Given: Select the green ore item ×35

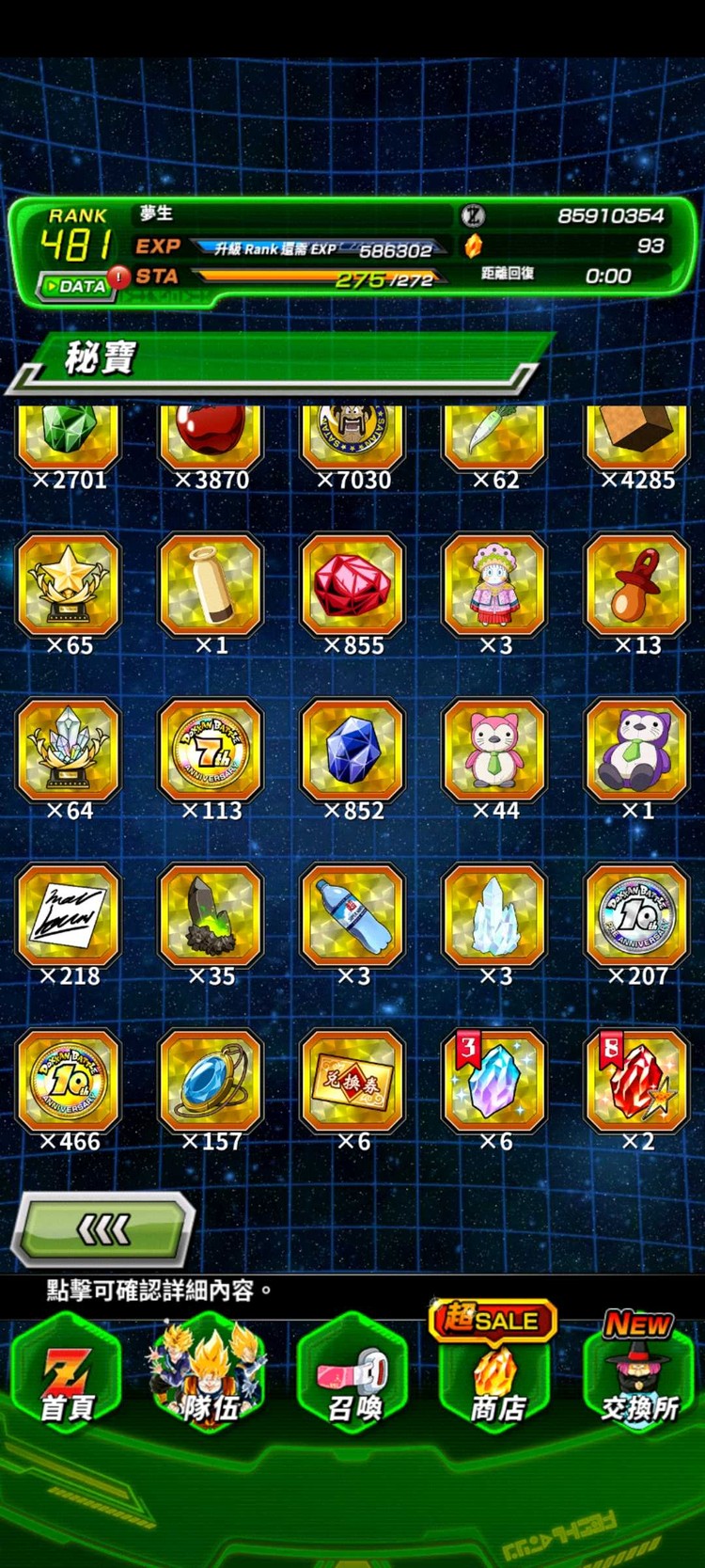Looking at the screenshot, I should (x=211, y=916).
